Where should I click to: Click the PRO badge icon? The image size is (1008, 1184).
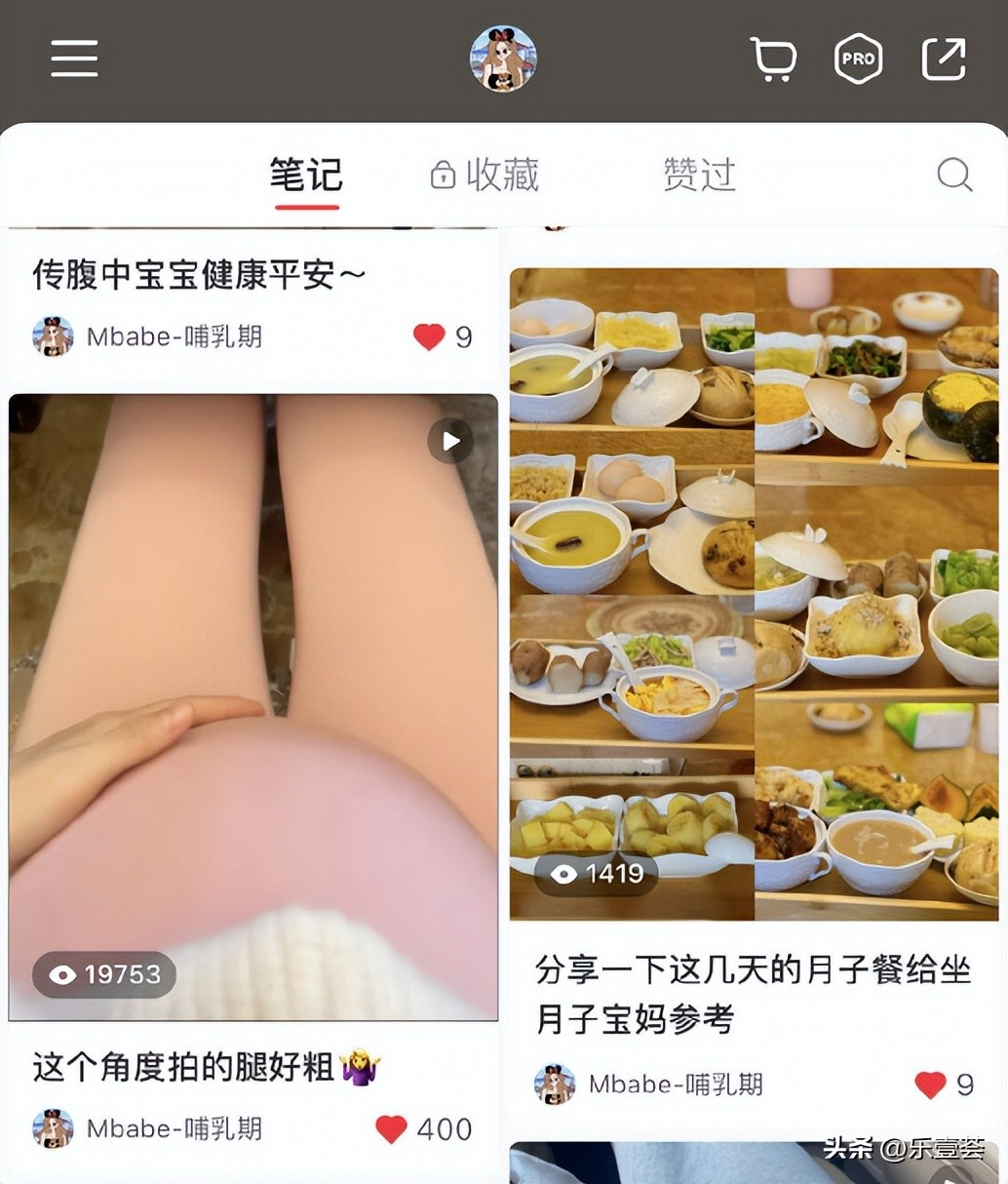point(858,59)
